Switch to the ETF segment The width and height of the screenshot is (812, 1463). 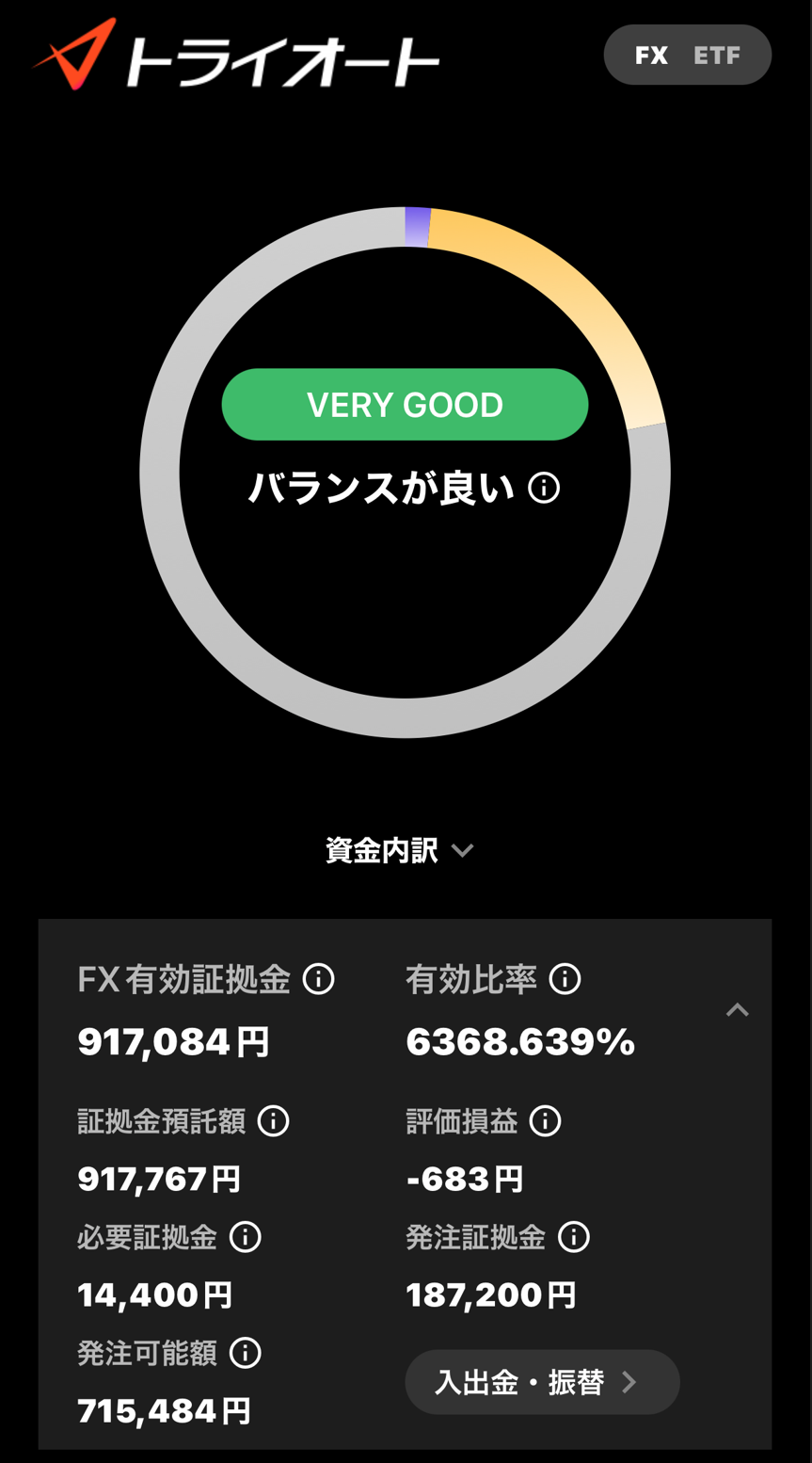coord(717,56)
